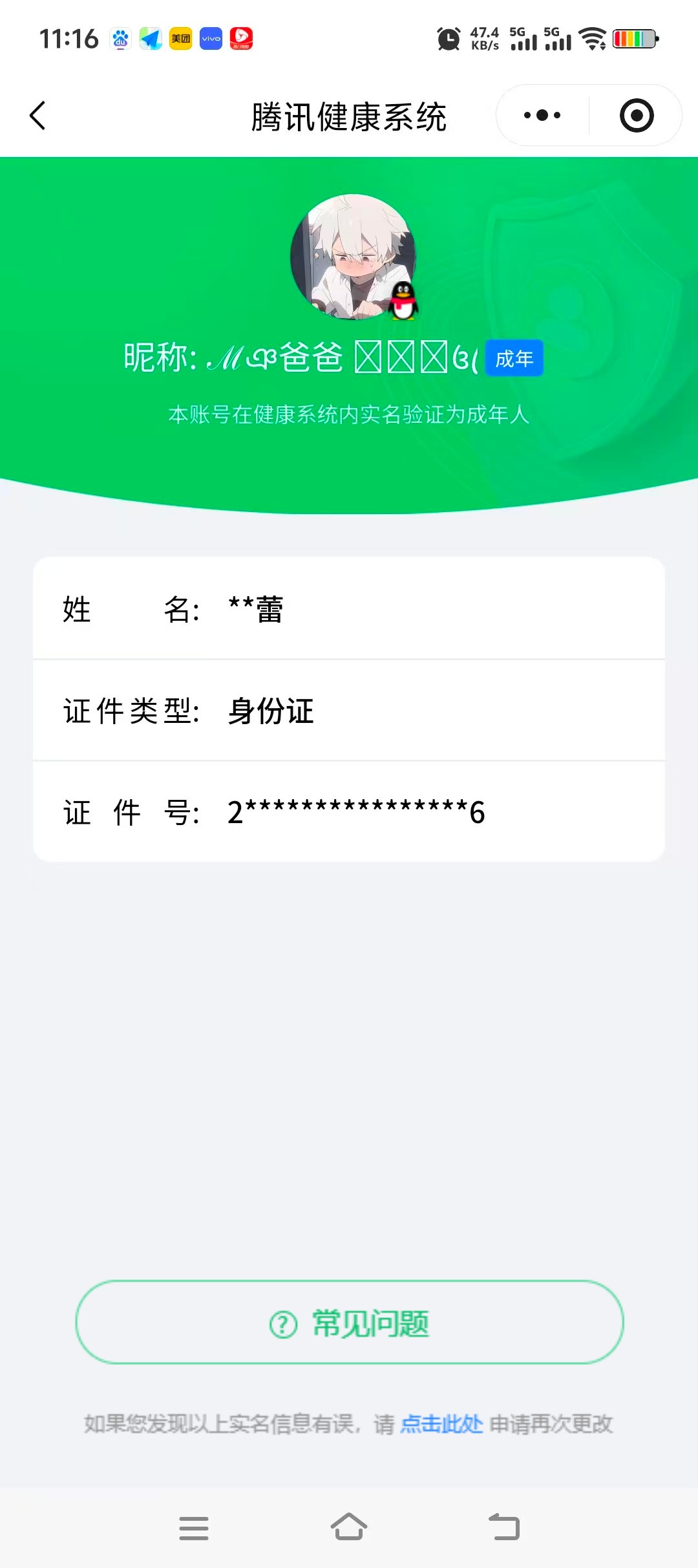Tap the 点击此处 link to change info
The height and width of the screenshot is (1568, 698).
click(x=441, y=1423)
